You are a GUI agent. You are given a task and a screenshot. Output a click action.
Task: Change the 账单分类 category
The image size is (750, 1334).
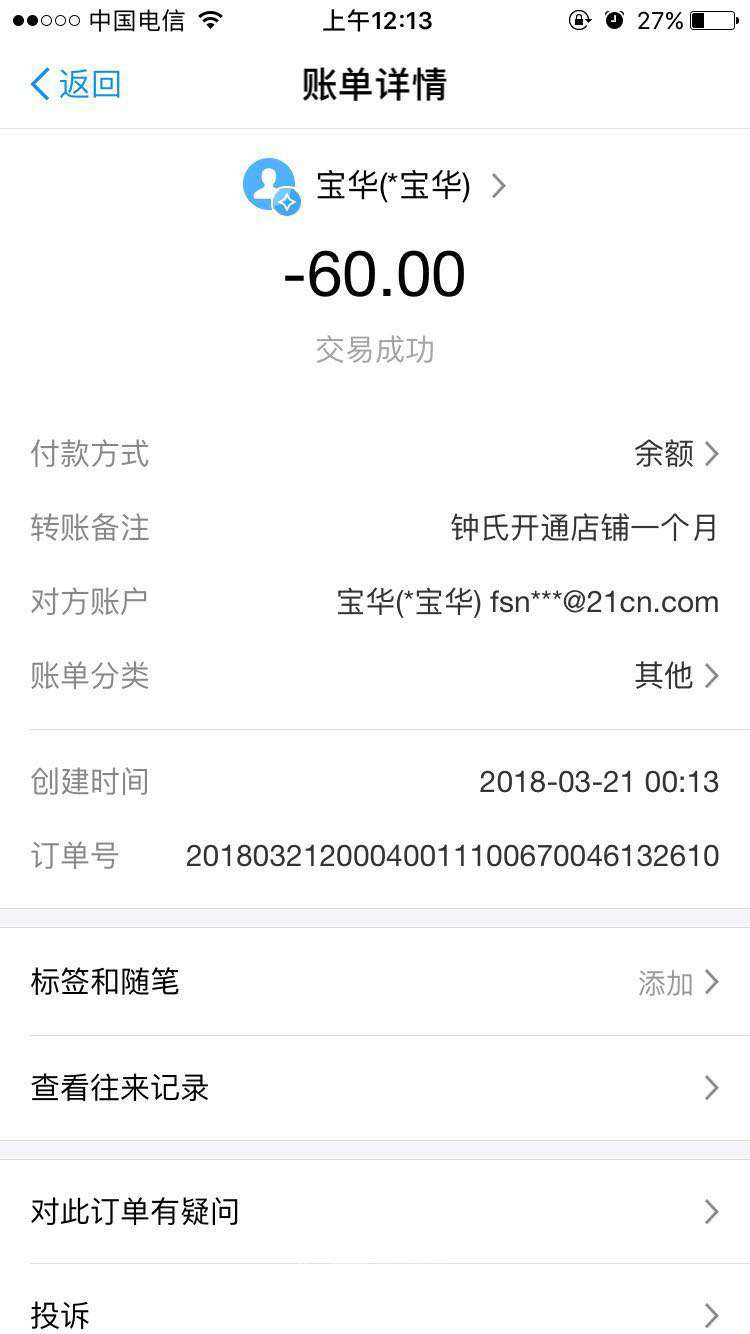676,676
